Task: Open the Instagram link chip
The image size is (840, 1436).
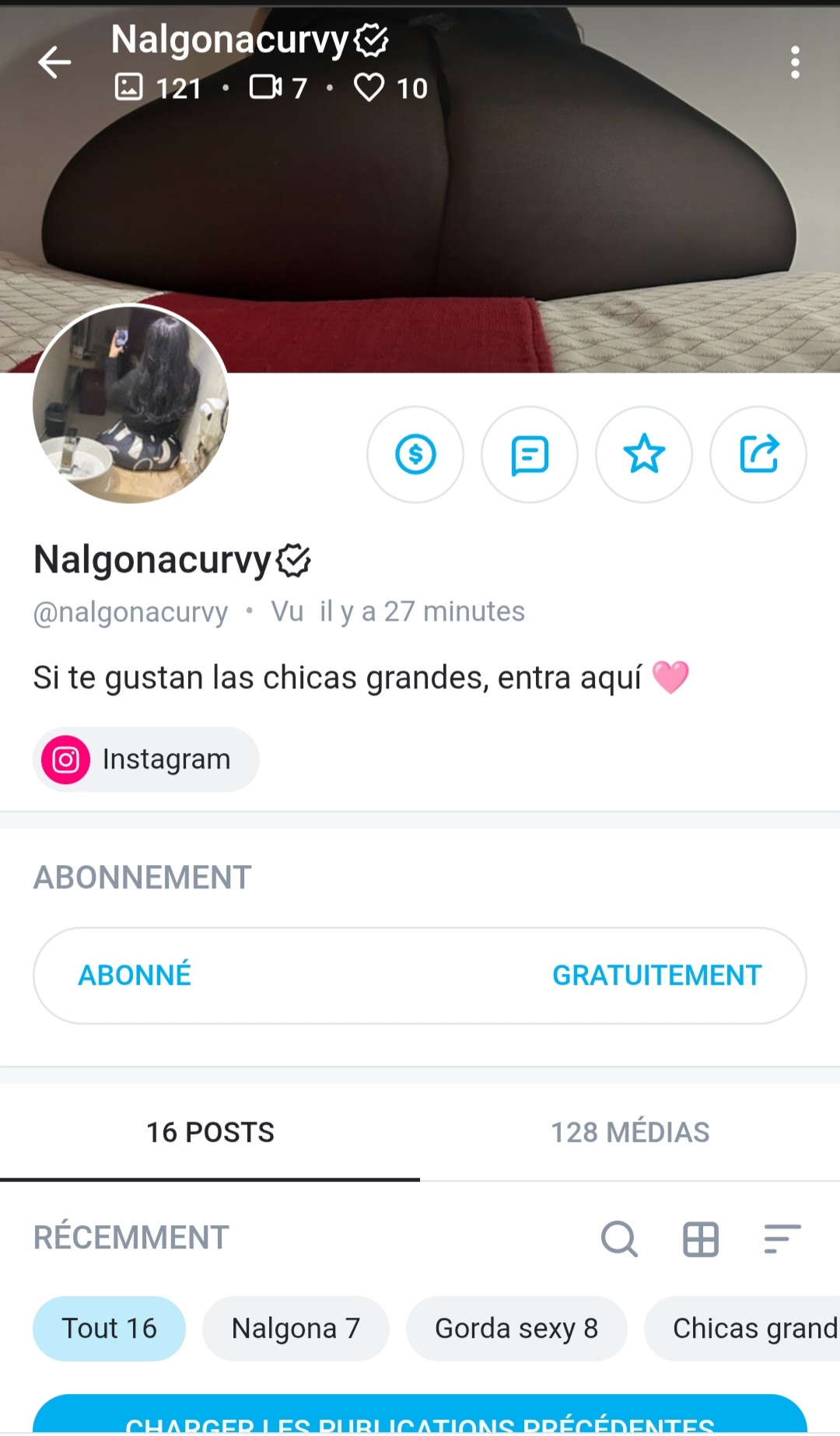Action: point(145,759)
